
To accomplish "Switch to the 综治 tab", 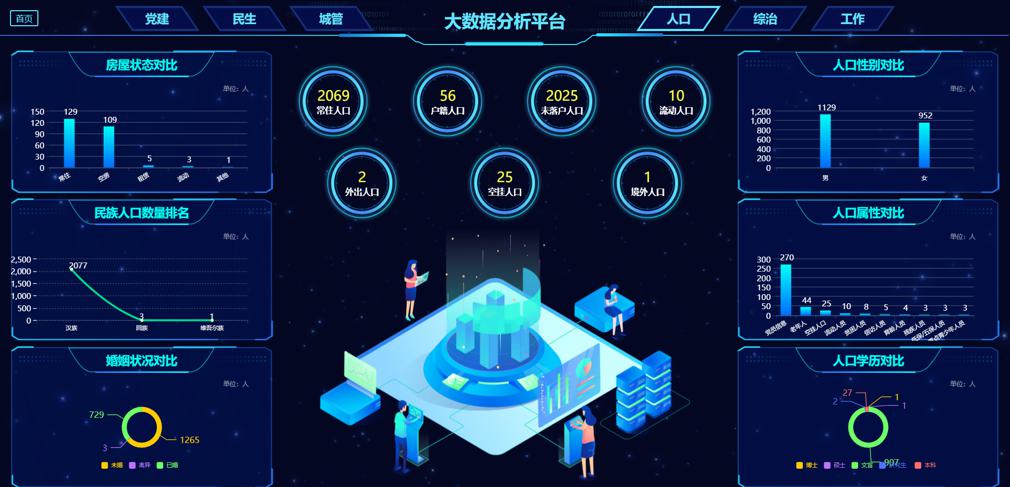I will [765, 19].
